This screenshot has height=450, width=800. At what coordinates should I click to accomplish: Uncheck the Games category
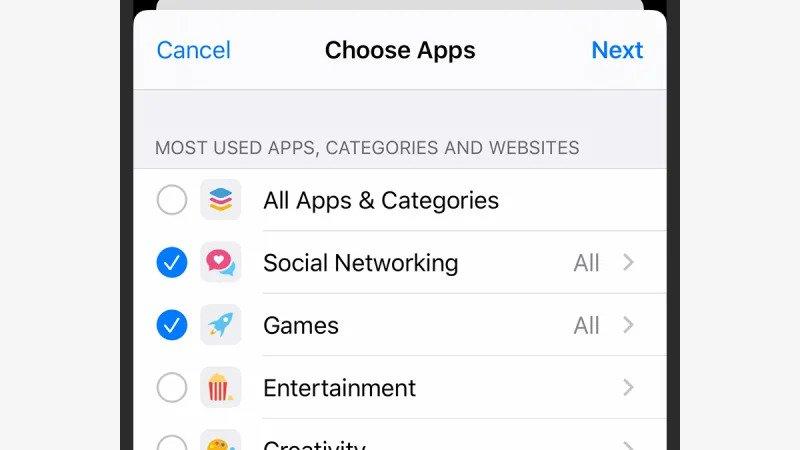click(172, 325)
